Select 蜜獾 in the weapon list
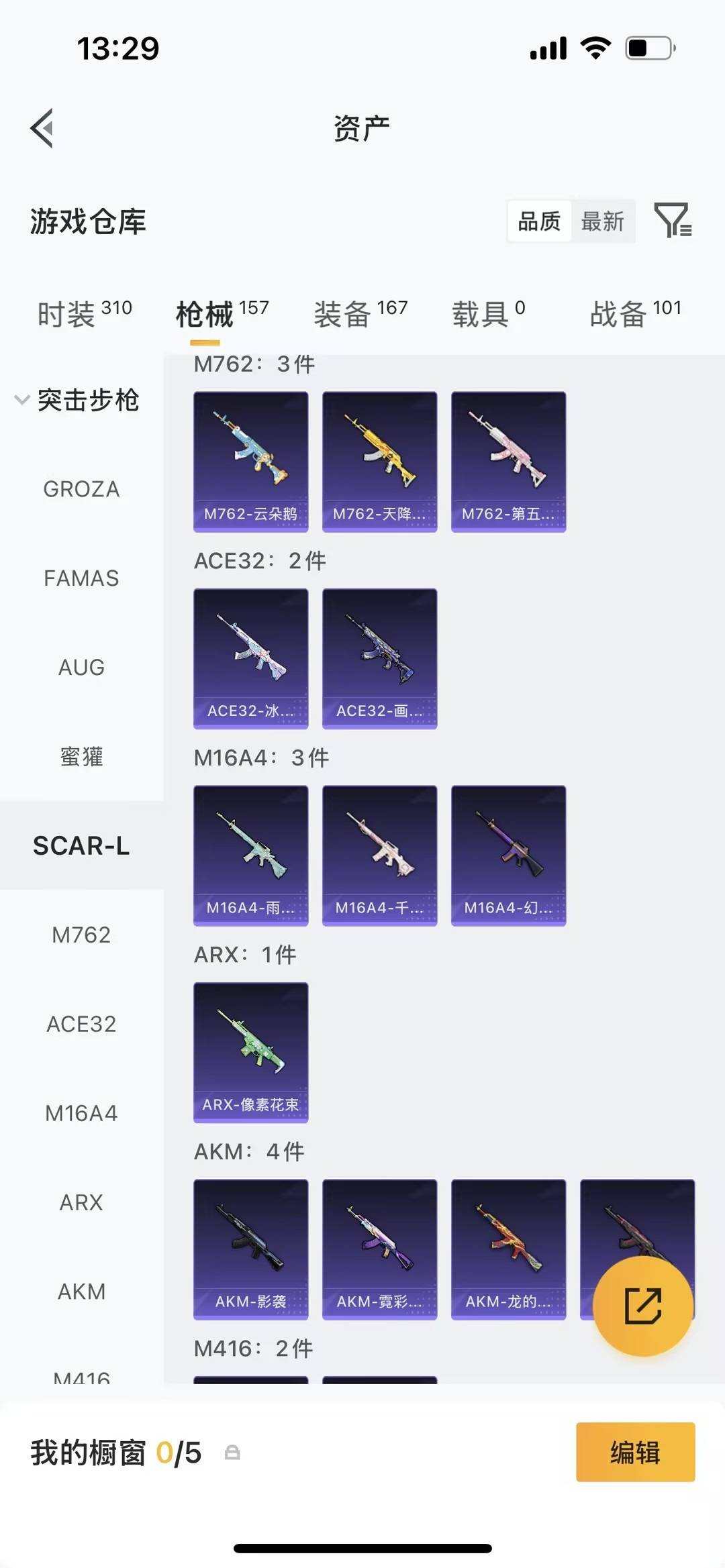Screen dimensions: 725x1568 (x=81, y=757)
